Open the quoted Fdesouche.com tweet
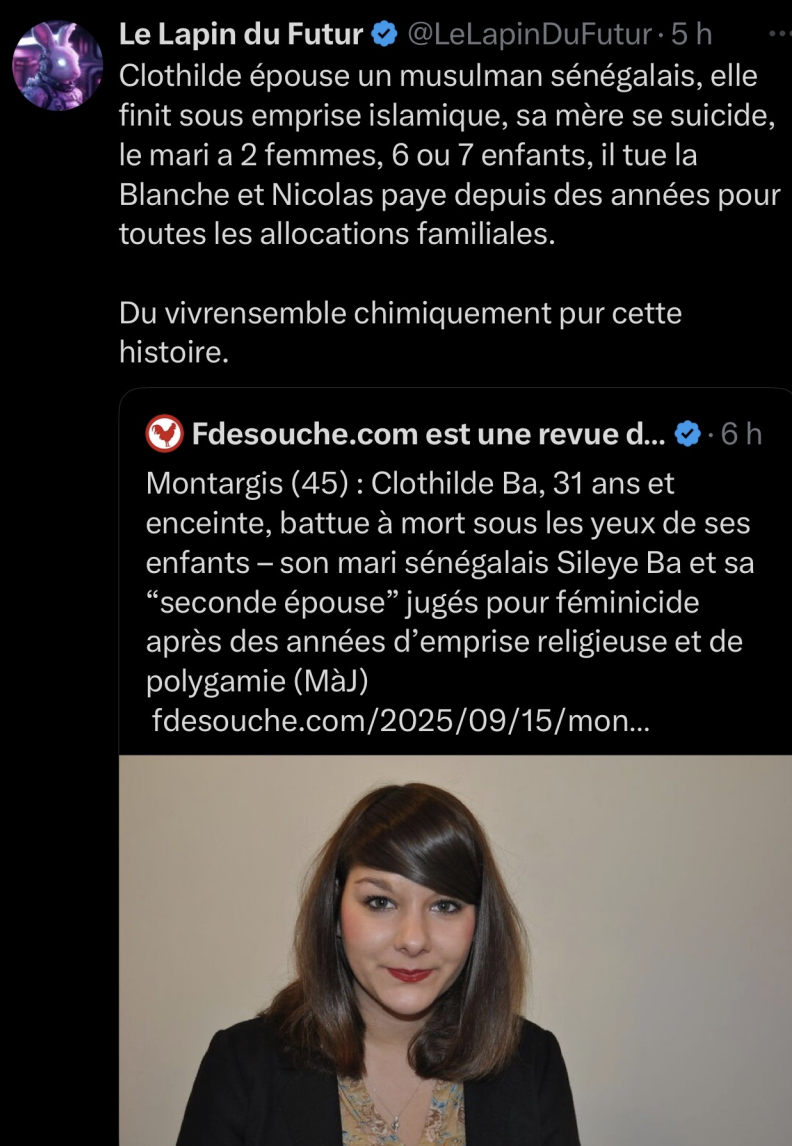 [x=450, y=580]
